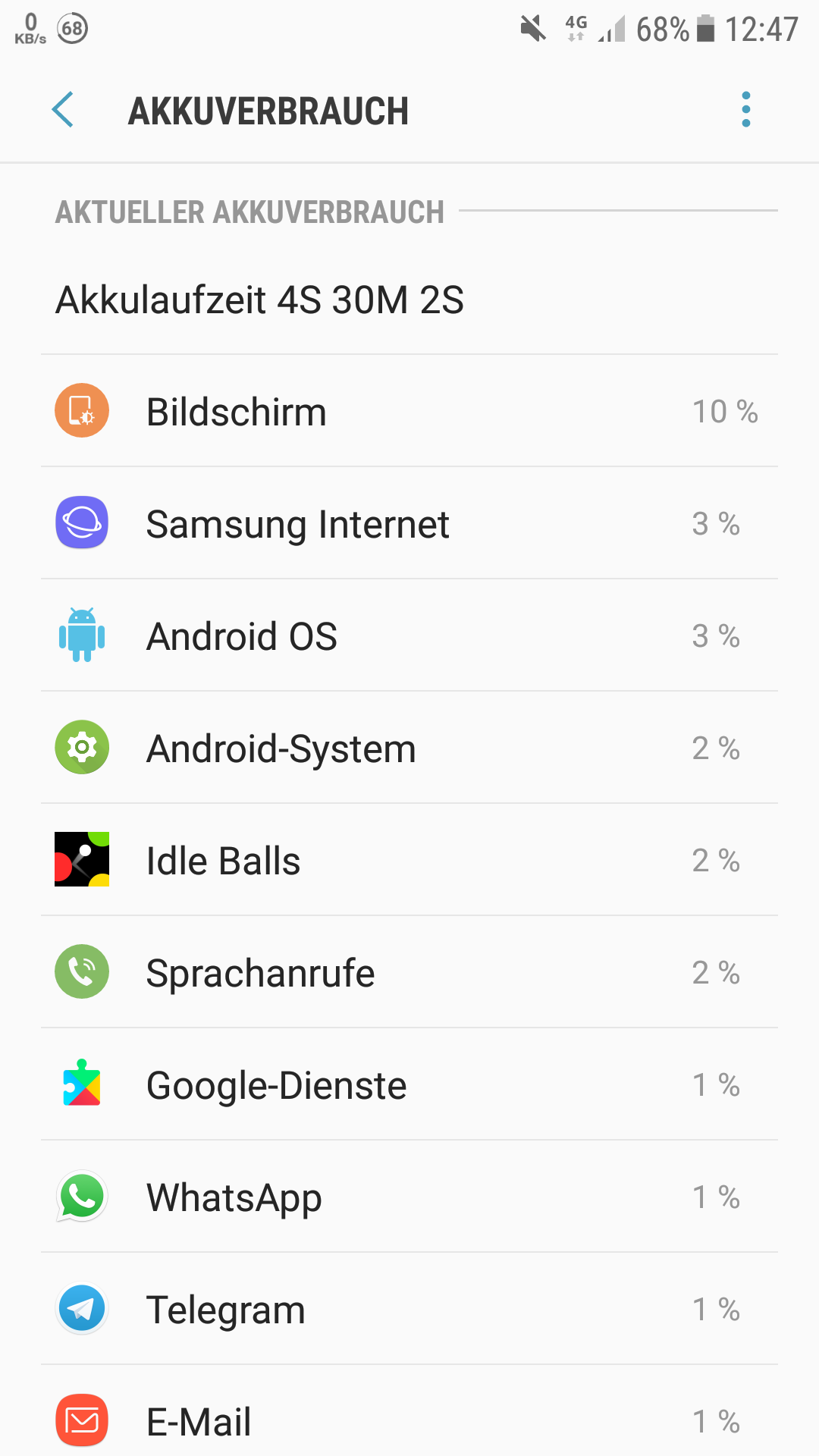
Task: Open Telegram battery usage
Action: 409,1310
